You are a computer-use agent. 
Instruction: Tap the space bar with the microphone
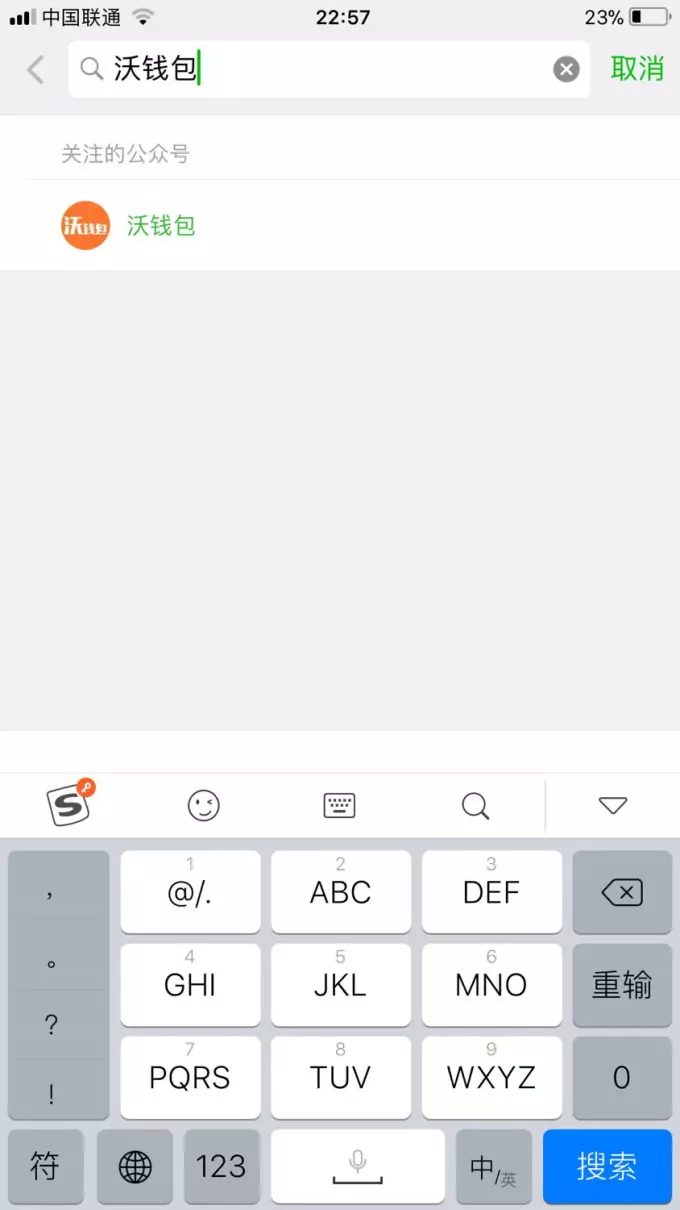(358, 1166)
